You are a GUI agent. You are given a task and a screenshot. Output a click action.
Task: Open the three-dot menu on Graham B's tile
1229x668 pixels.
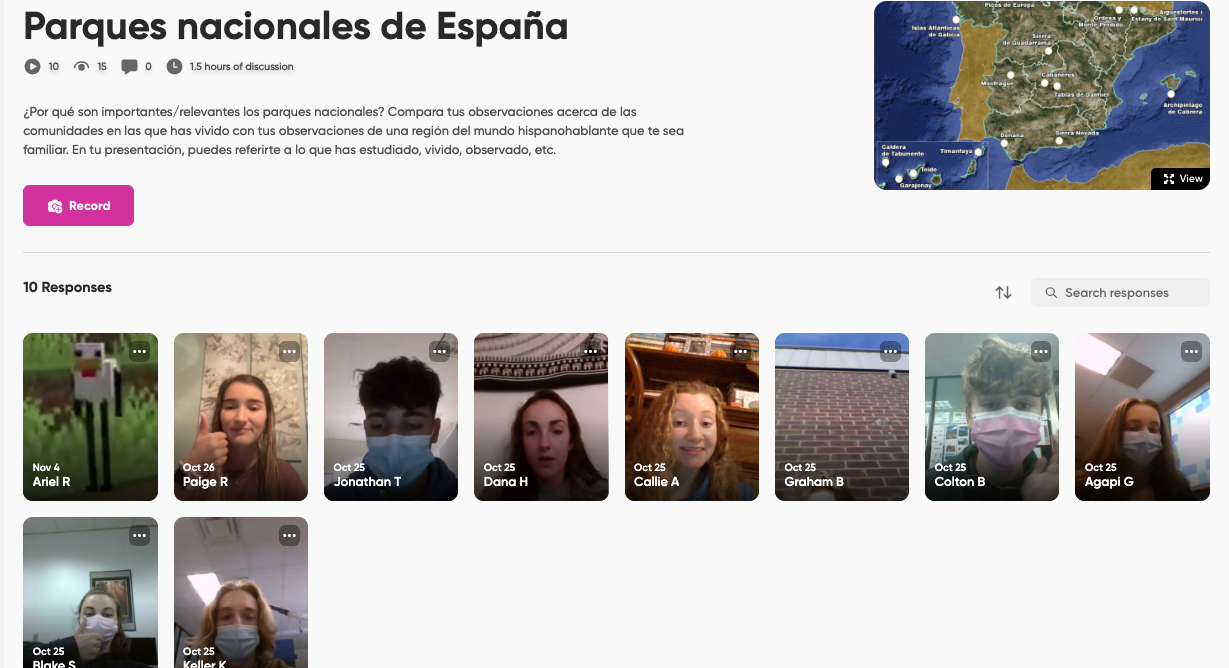point(890,351)
